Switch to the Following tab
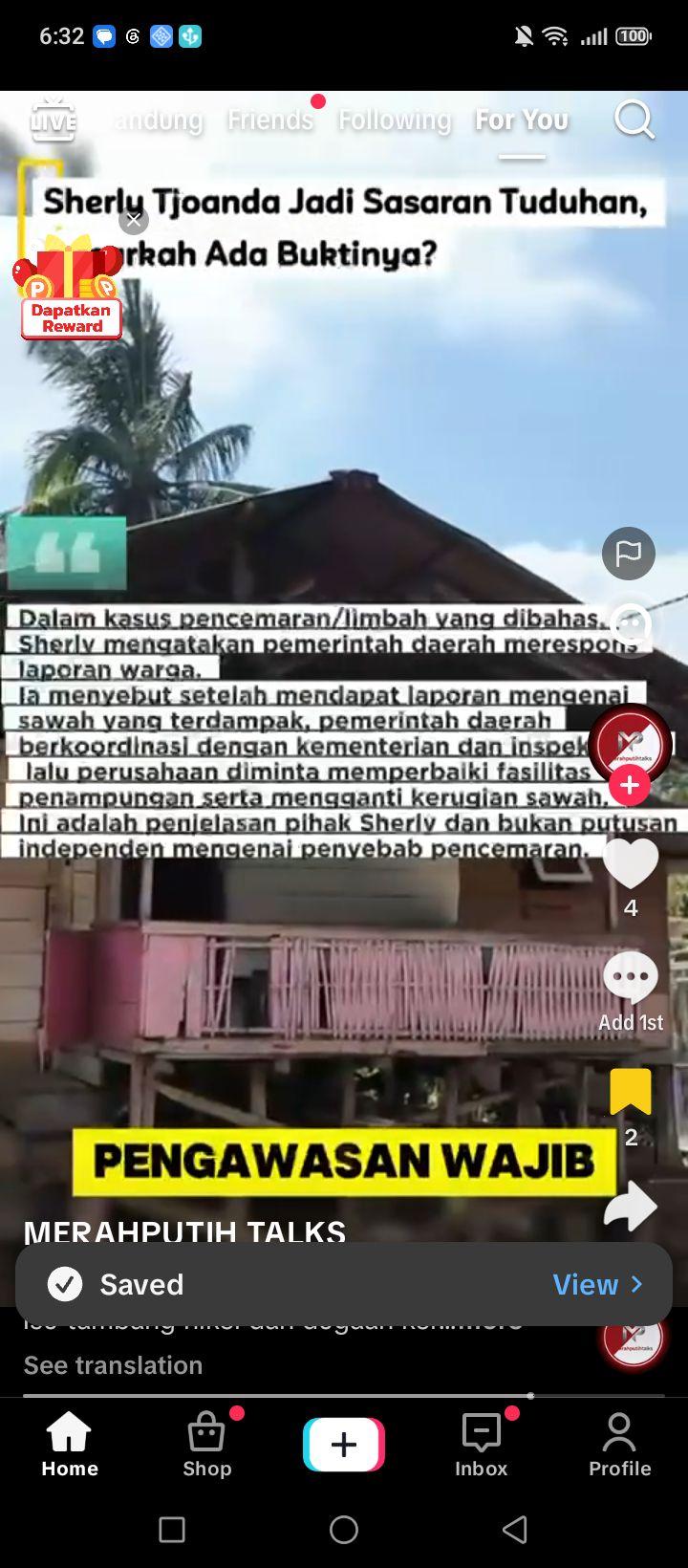688x1568 pixels. [395, 120]
